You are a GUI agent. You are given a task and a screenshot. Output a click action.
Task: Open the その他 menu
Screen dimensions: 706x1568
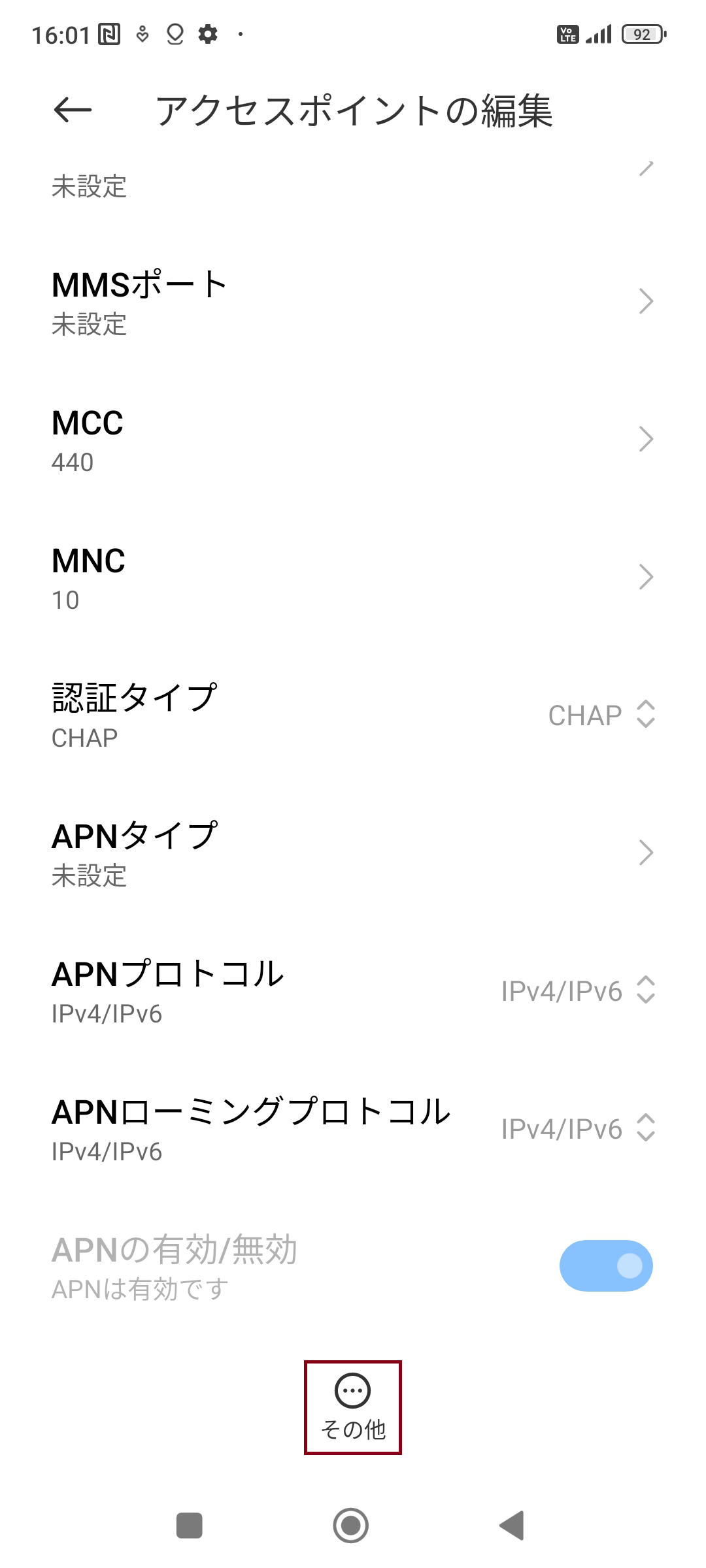point(353,1407)
